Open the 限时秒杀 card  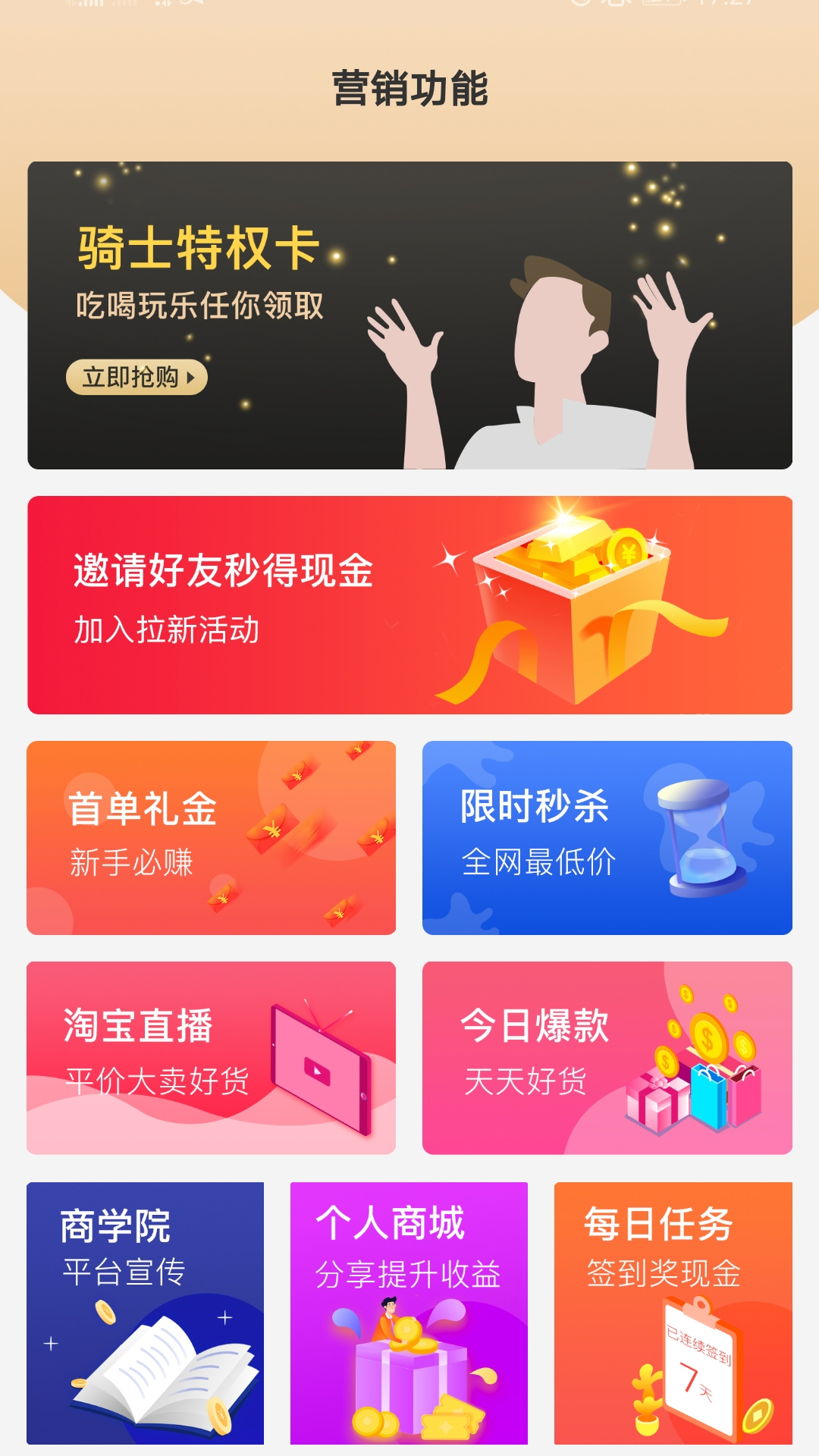607,837
